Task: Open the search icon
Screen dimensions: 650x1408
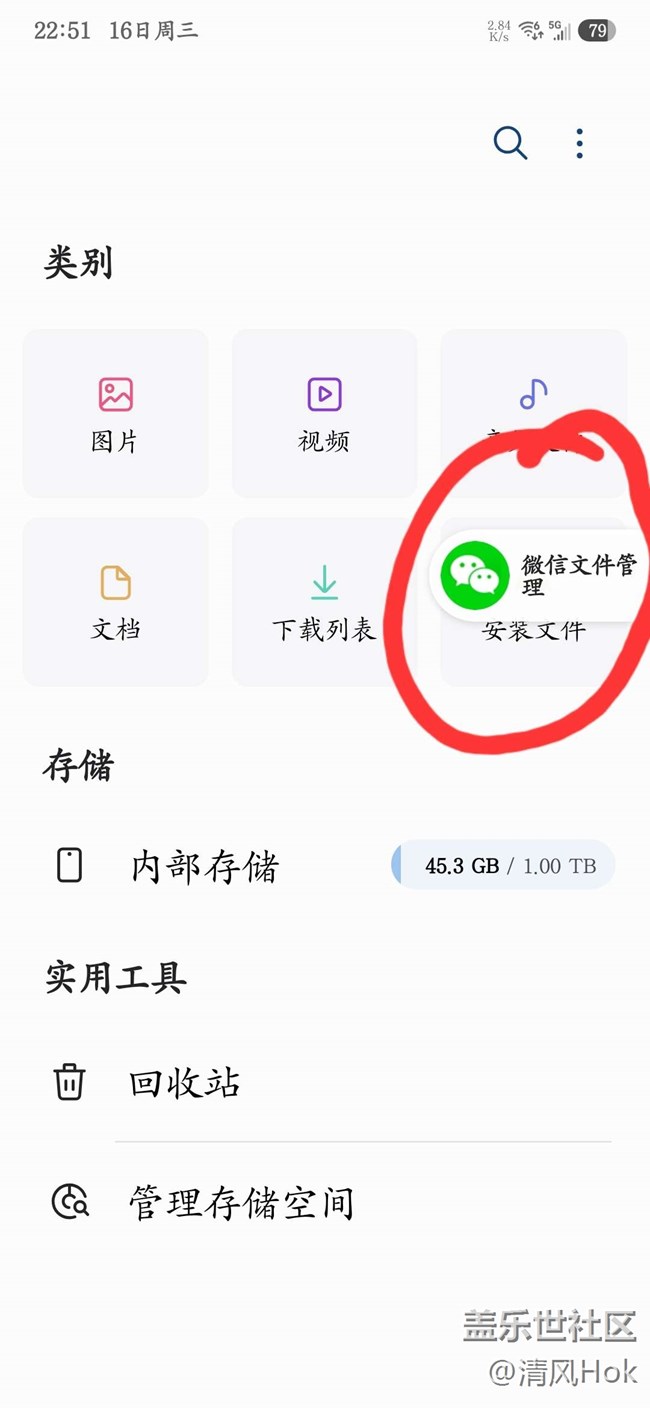Action: 510,143
